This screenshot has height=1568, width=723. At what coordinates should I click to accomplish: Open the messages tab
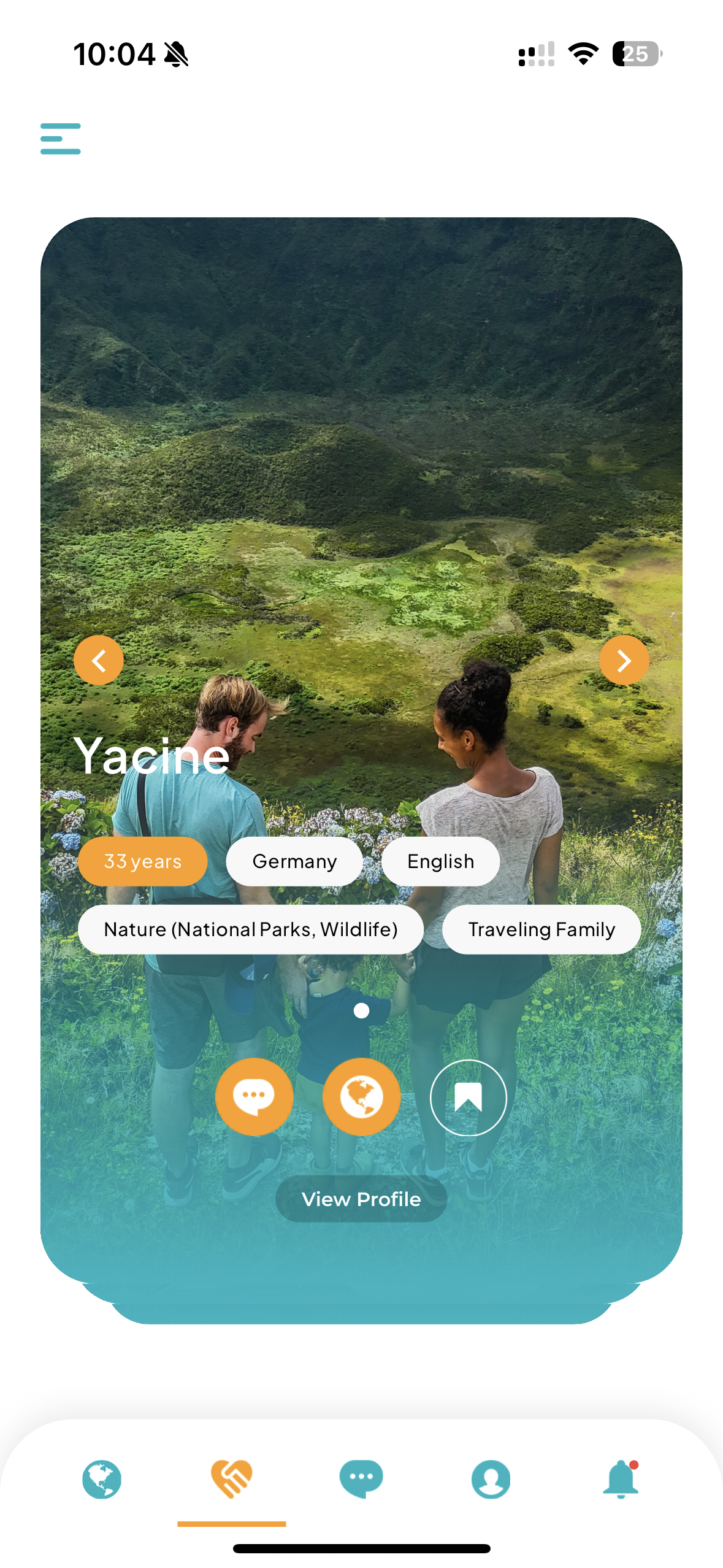[361, 1479]
